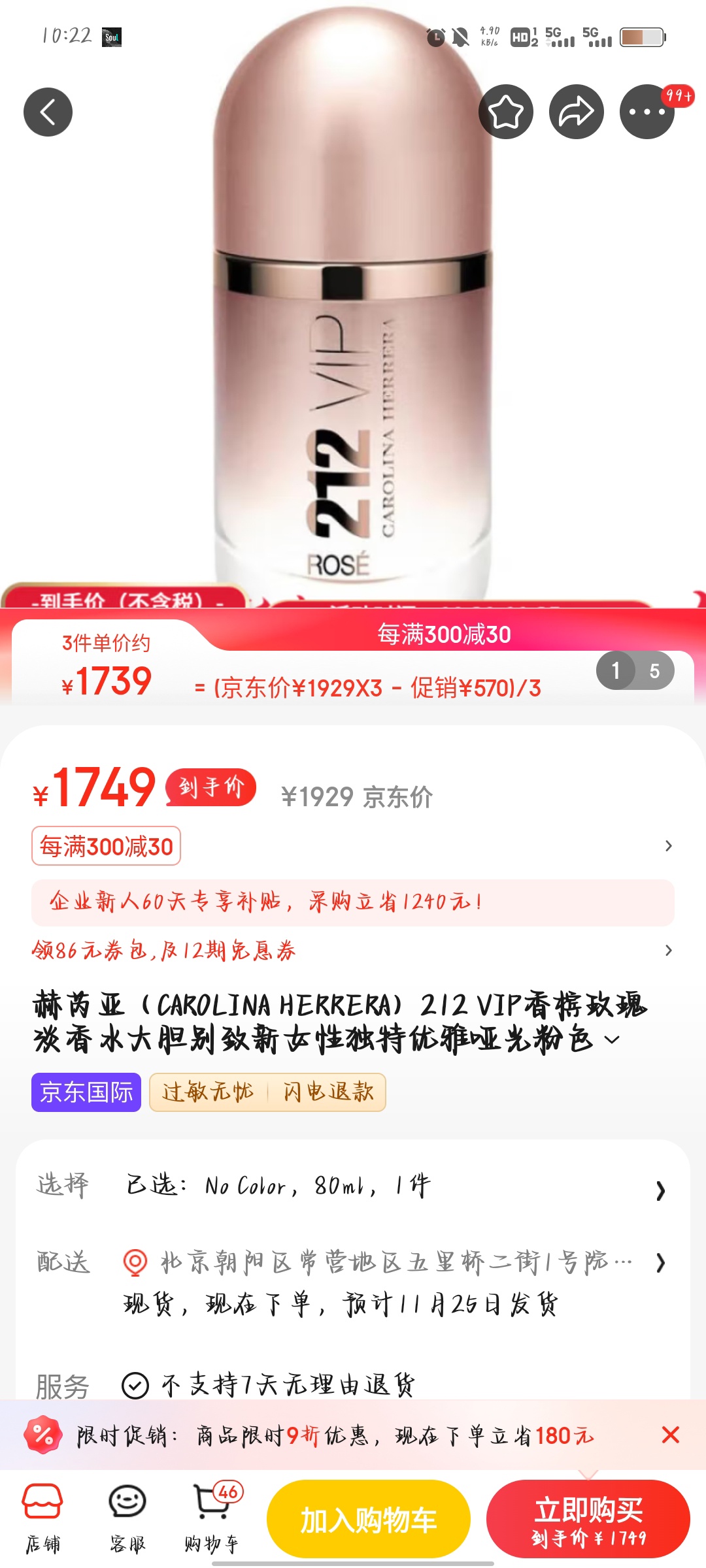The image size is (706, 1568).
Task: Open the three-dot overflow menu
Action: point(647,112)
